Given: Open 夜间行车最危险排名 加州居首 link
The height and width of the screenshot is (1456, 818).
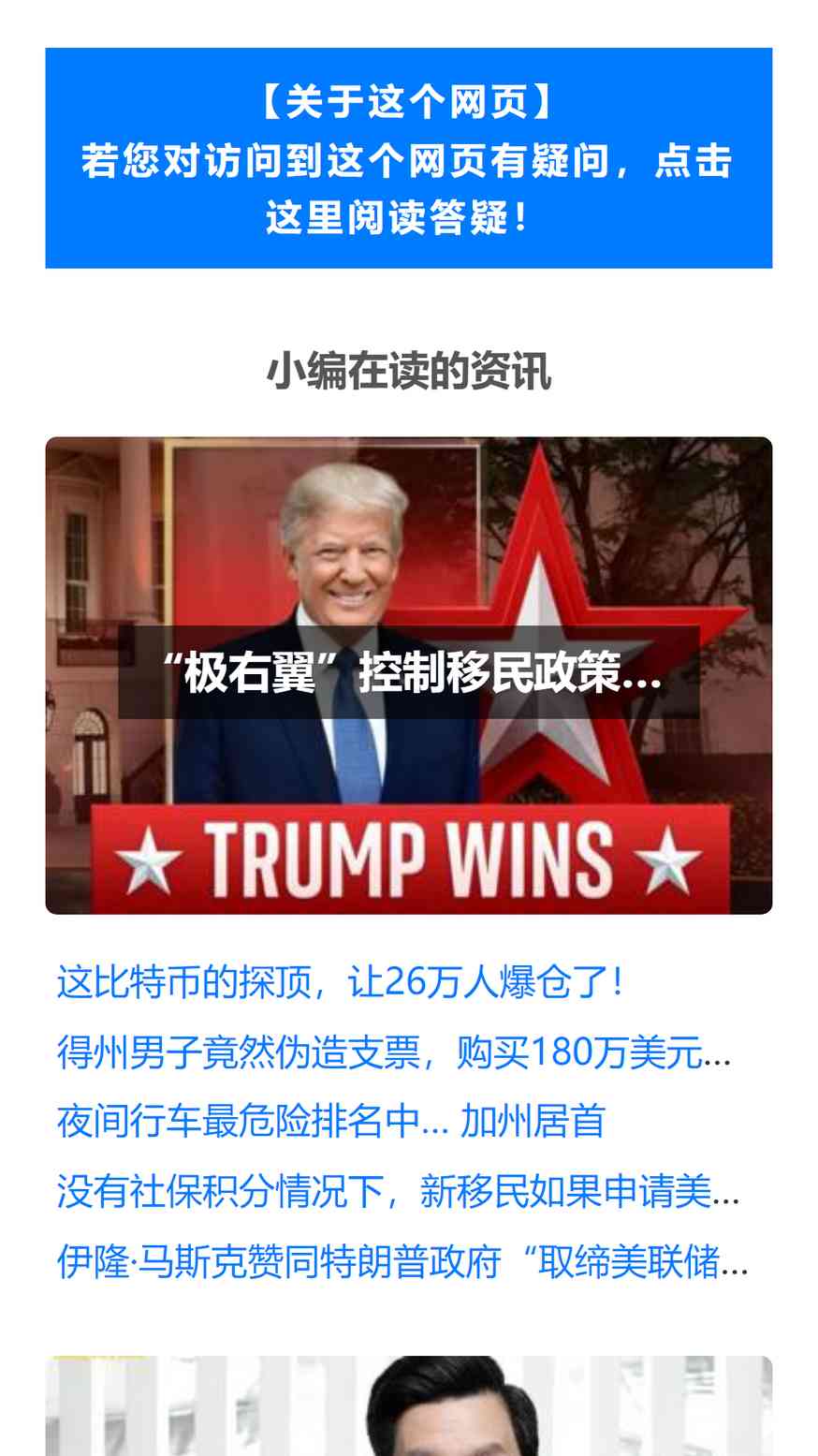Looking at the screenshot, I should click(x=331, y=1122).
